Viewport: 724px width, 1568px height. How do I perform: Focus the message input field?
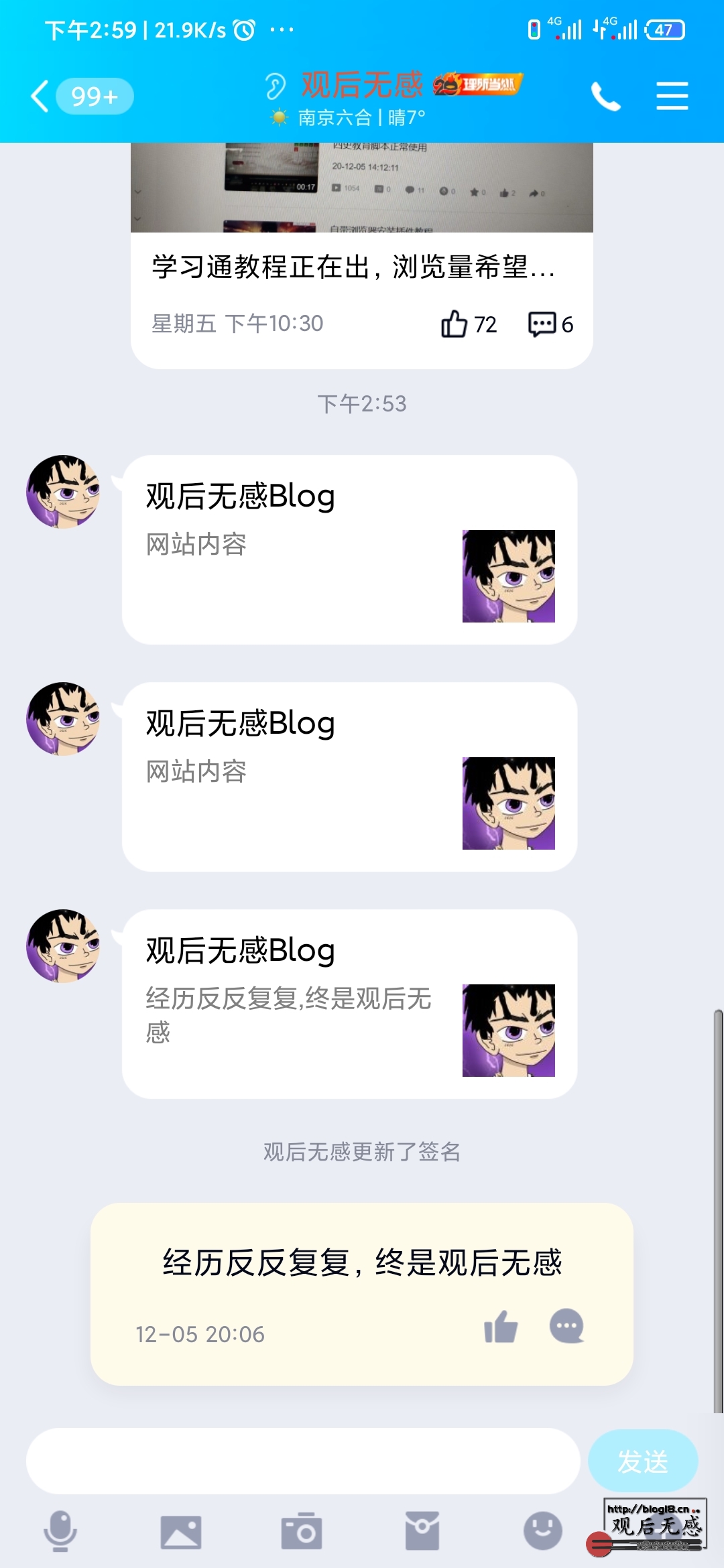(303, 1461)
